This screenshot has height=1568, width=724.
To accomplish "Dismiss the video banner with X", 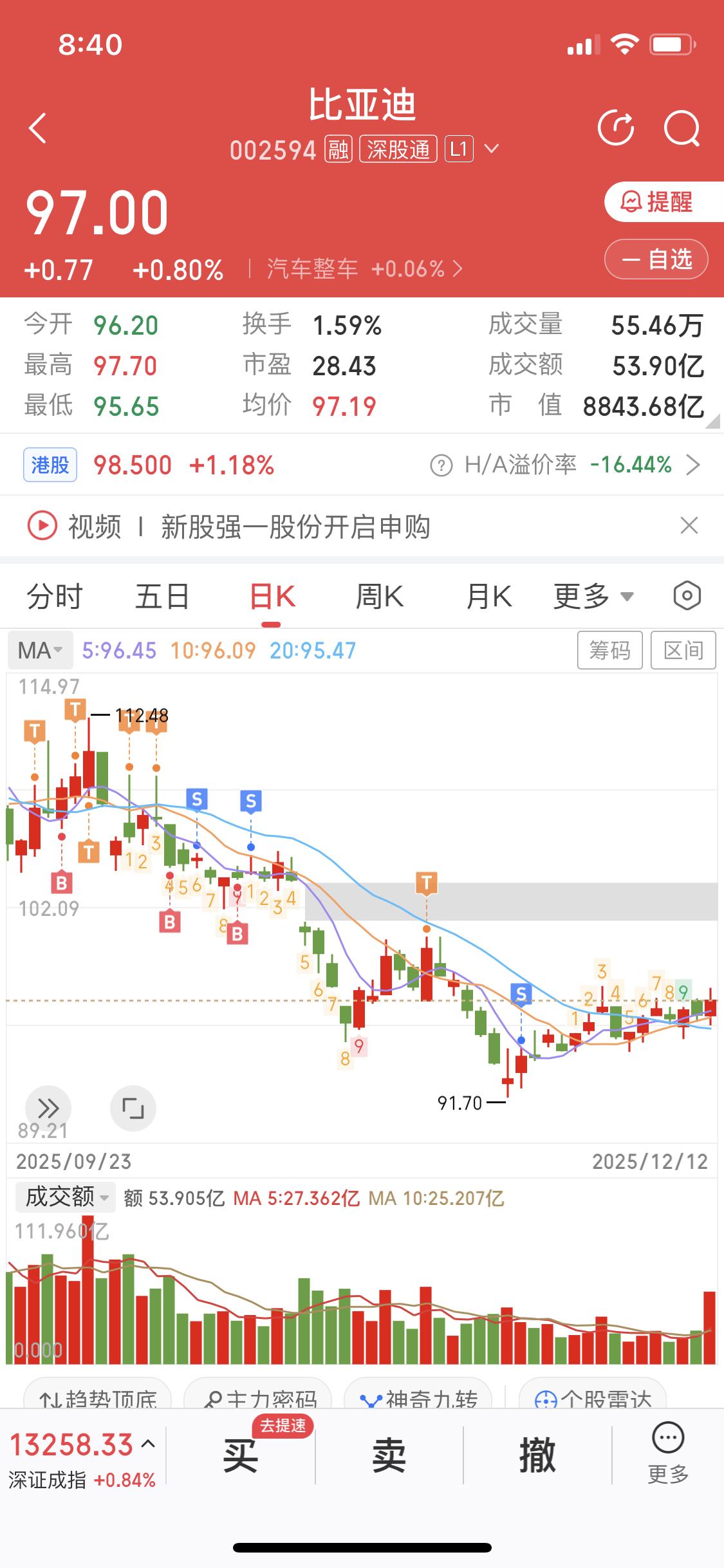I will (689, 525).
